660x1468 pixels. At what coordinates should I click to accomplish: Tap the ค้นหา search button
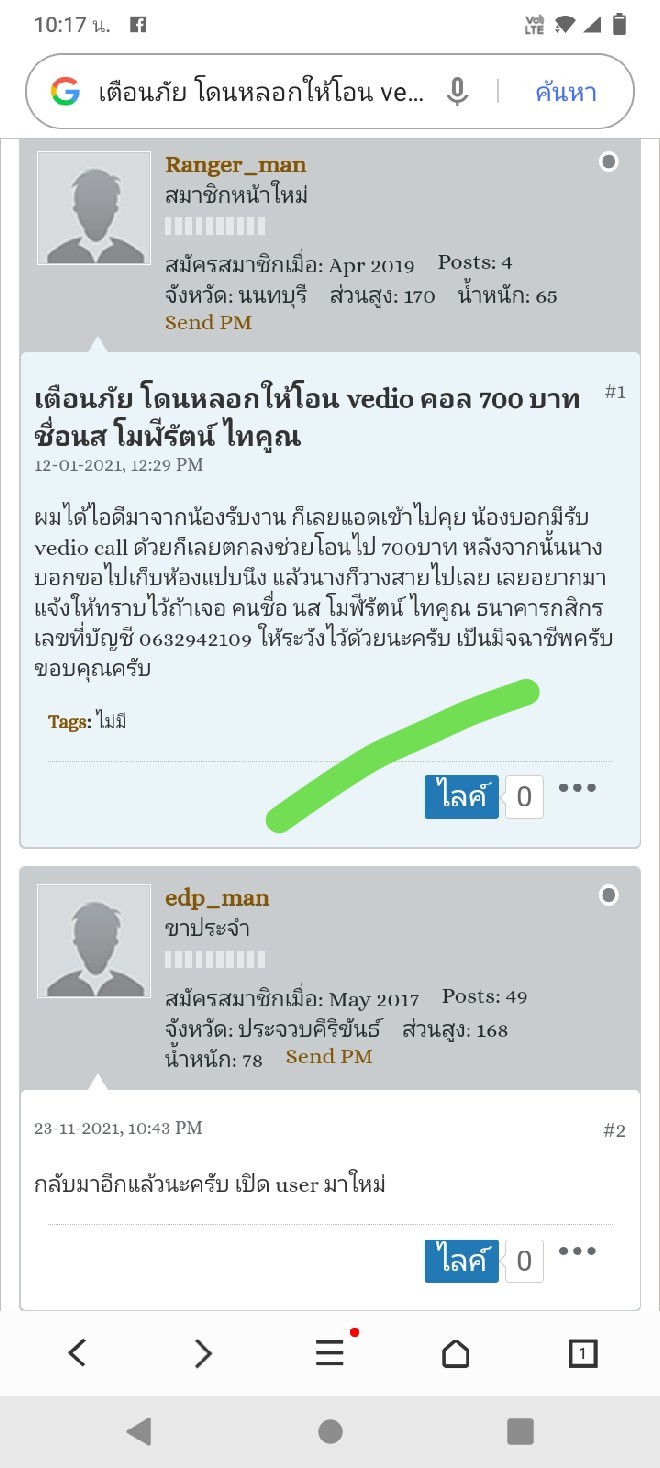coord(566,93)
